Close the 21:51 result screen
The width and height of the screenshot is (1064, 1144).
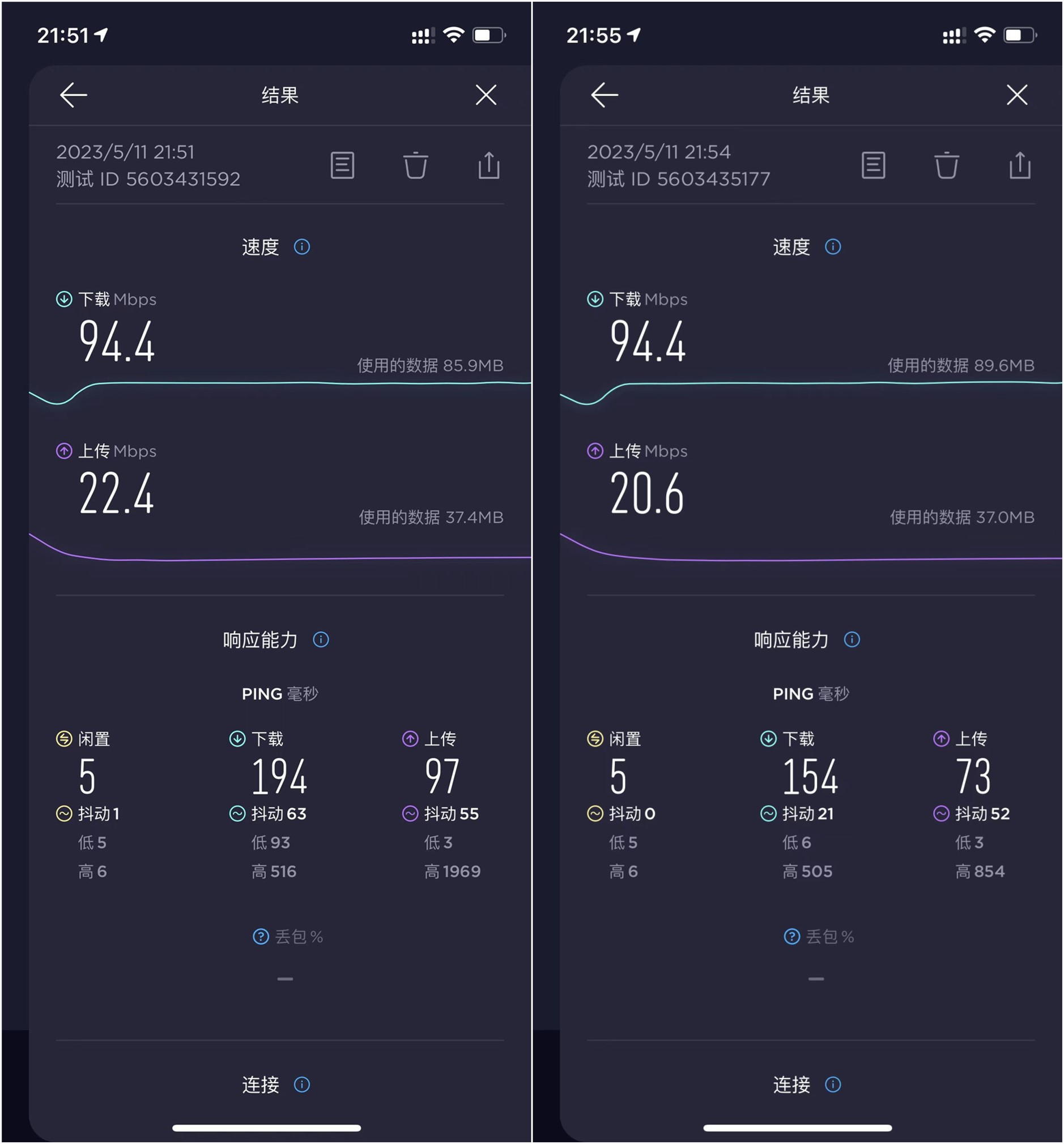486,95
